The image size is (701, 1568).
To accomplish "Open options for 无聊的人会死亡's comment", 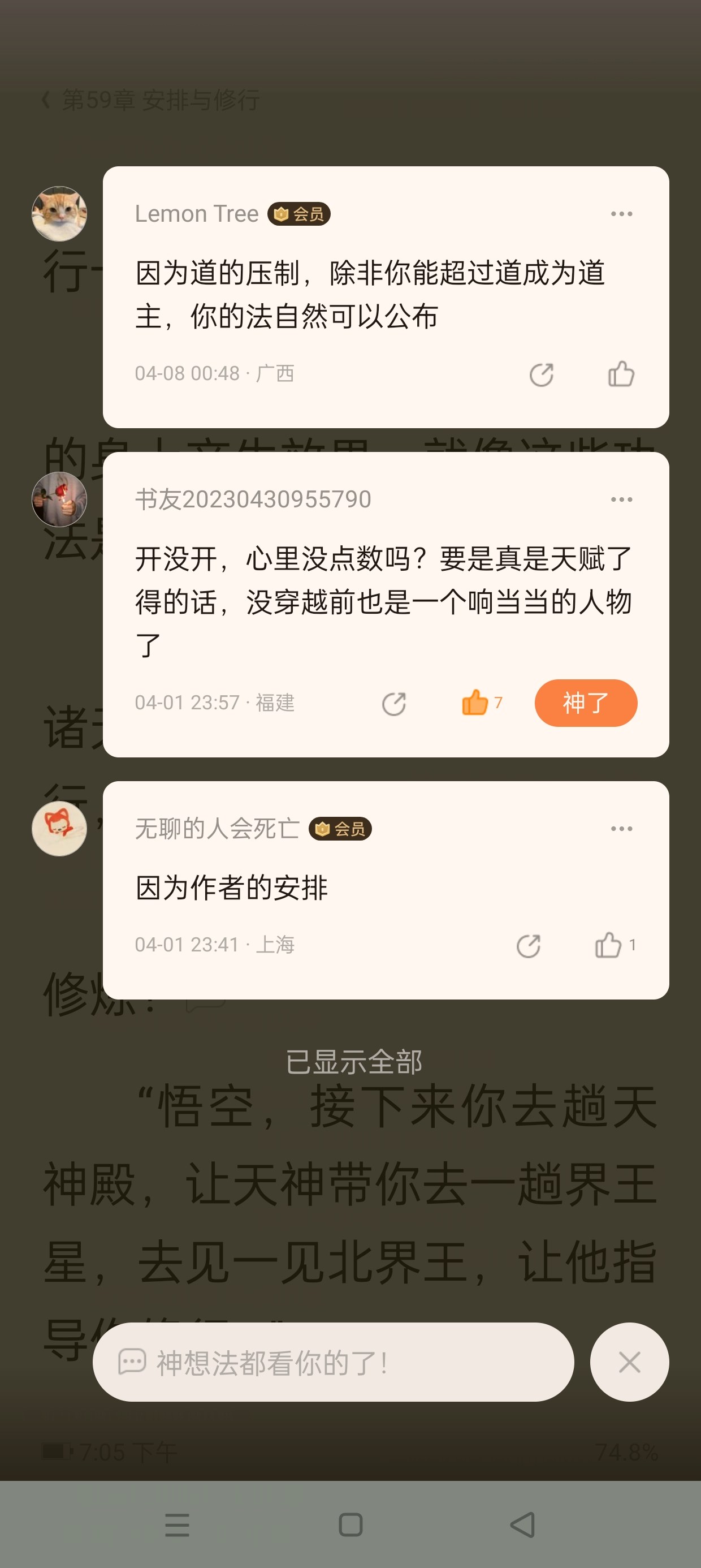I will point(621,829).
